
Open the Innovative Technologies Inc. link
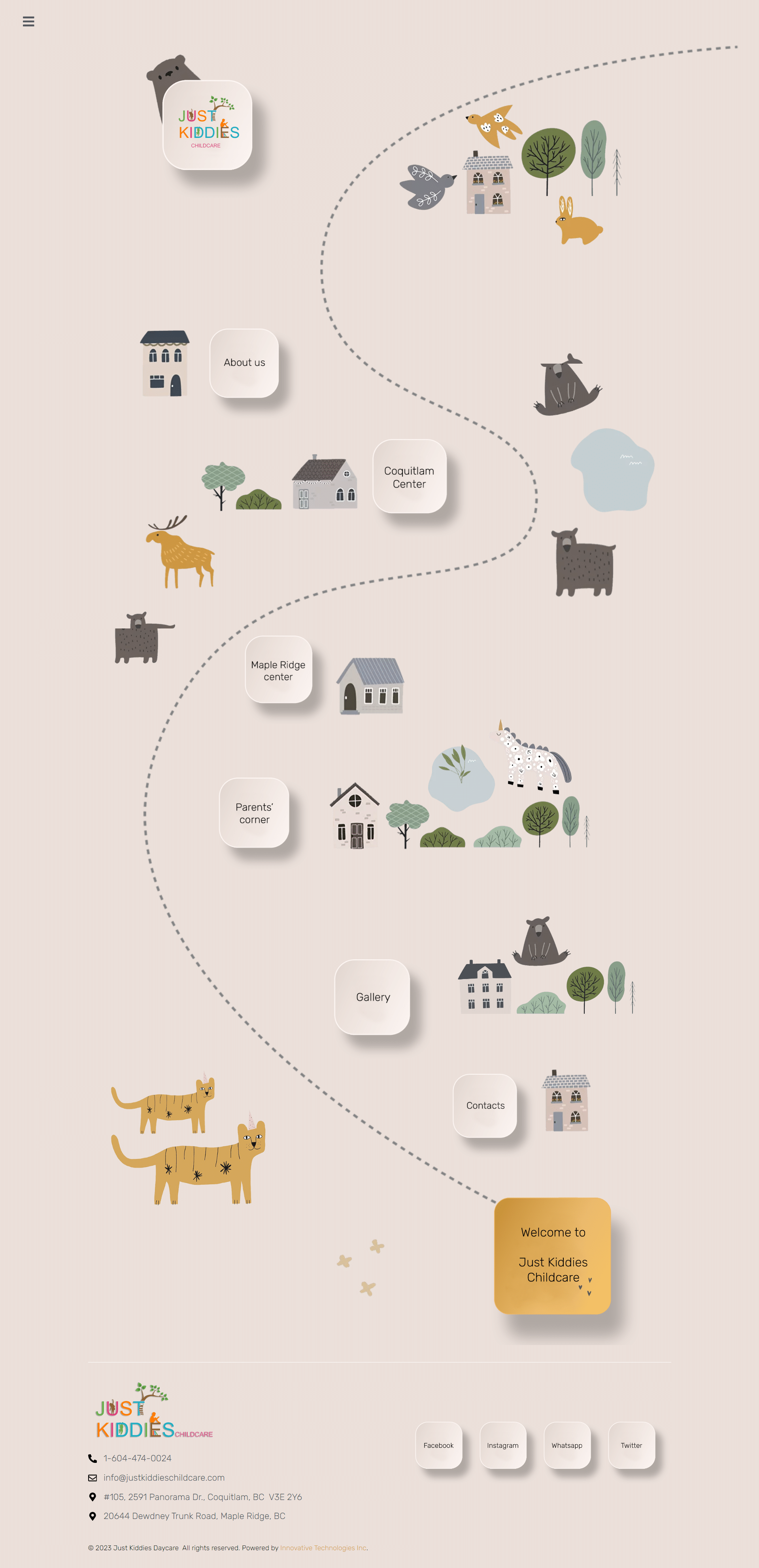click(x=324, y=1548)
